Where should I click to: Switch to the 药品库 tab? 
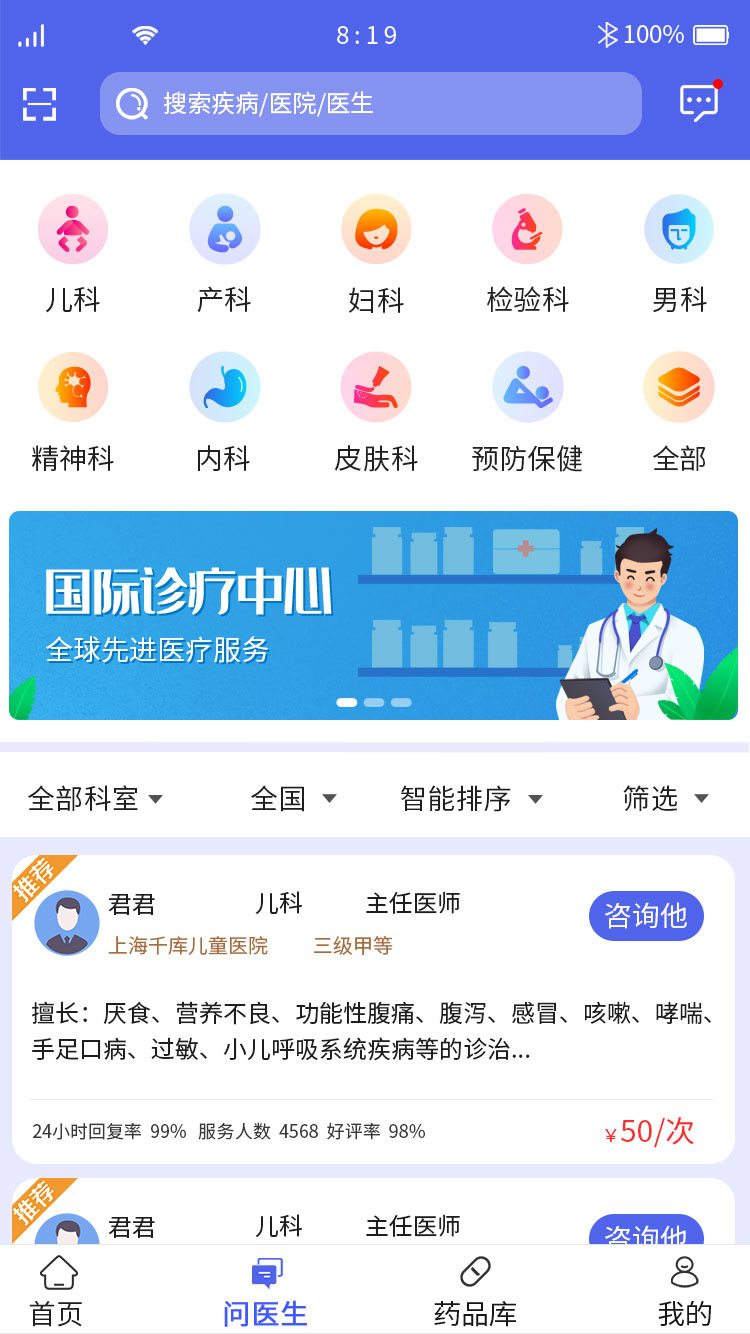pyautogui.click(x=475, y=1291)
